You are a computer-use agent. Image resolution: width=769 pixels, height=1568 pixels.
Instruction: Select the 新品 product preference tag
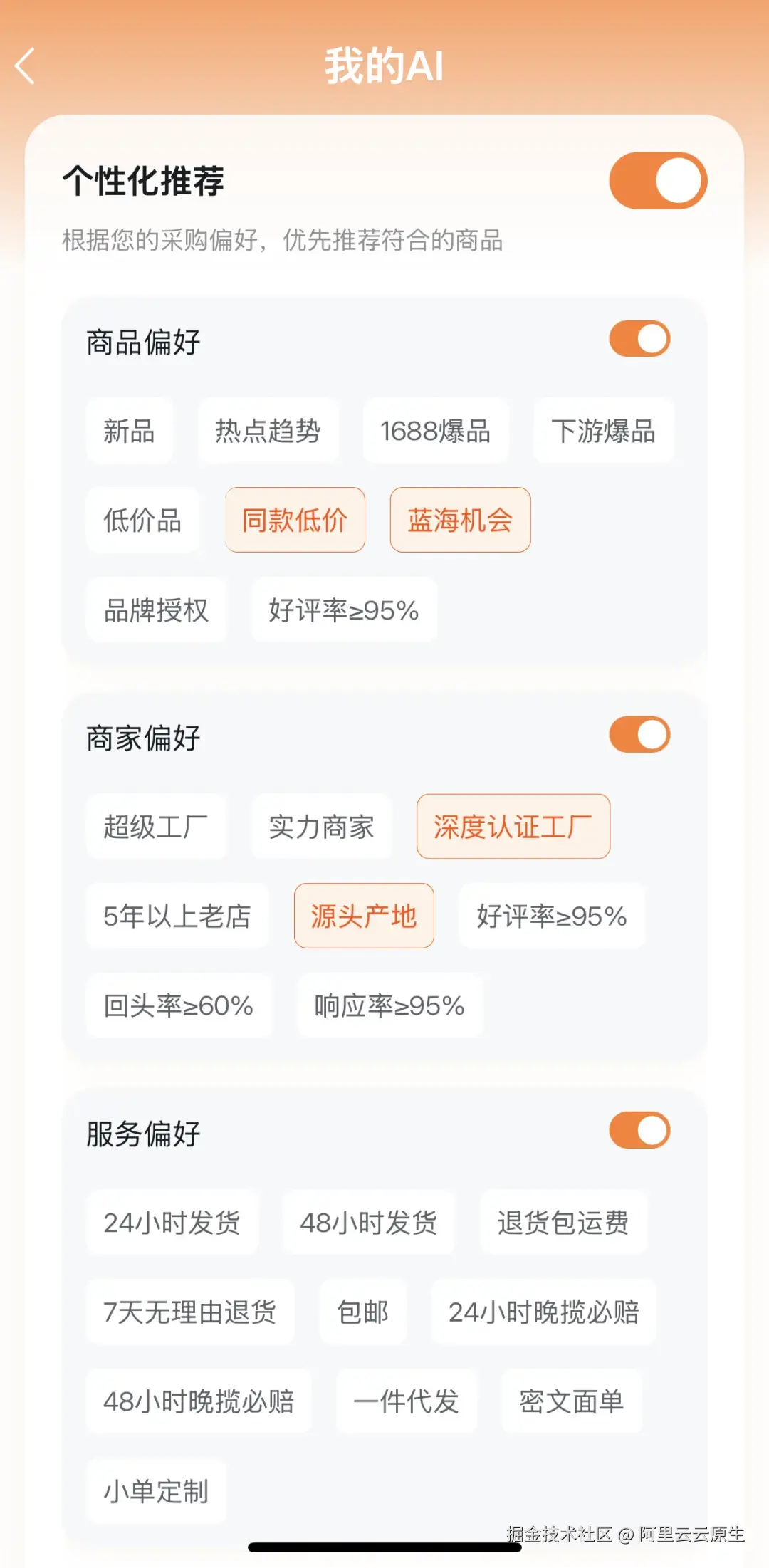[x=130, y=432]
